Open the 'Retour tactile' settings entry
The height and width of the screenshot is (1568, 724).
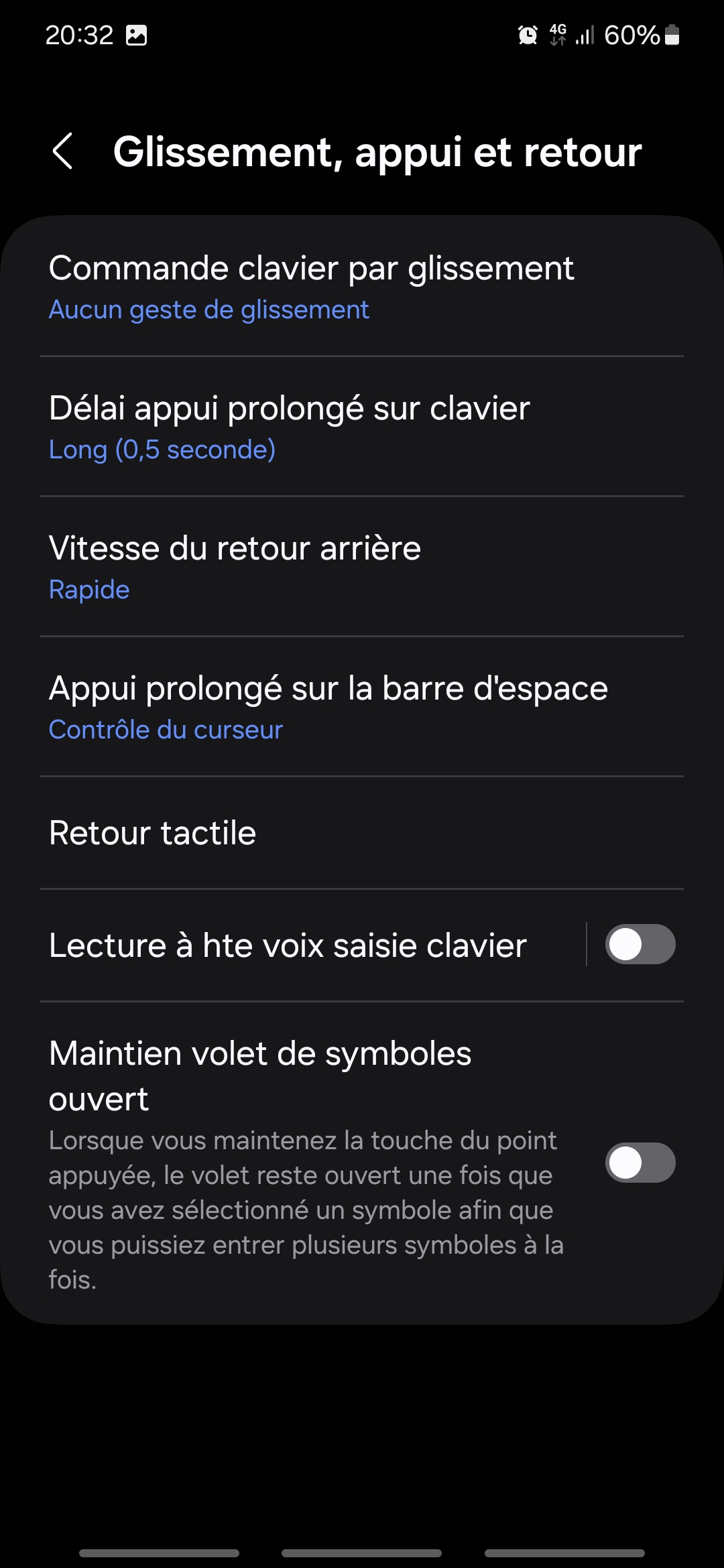152,832
